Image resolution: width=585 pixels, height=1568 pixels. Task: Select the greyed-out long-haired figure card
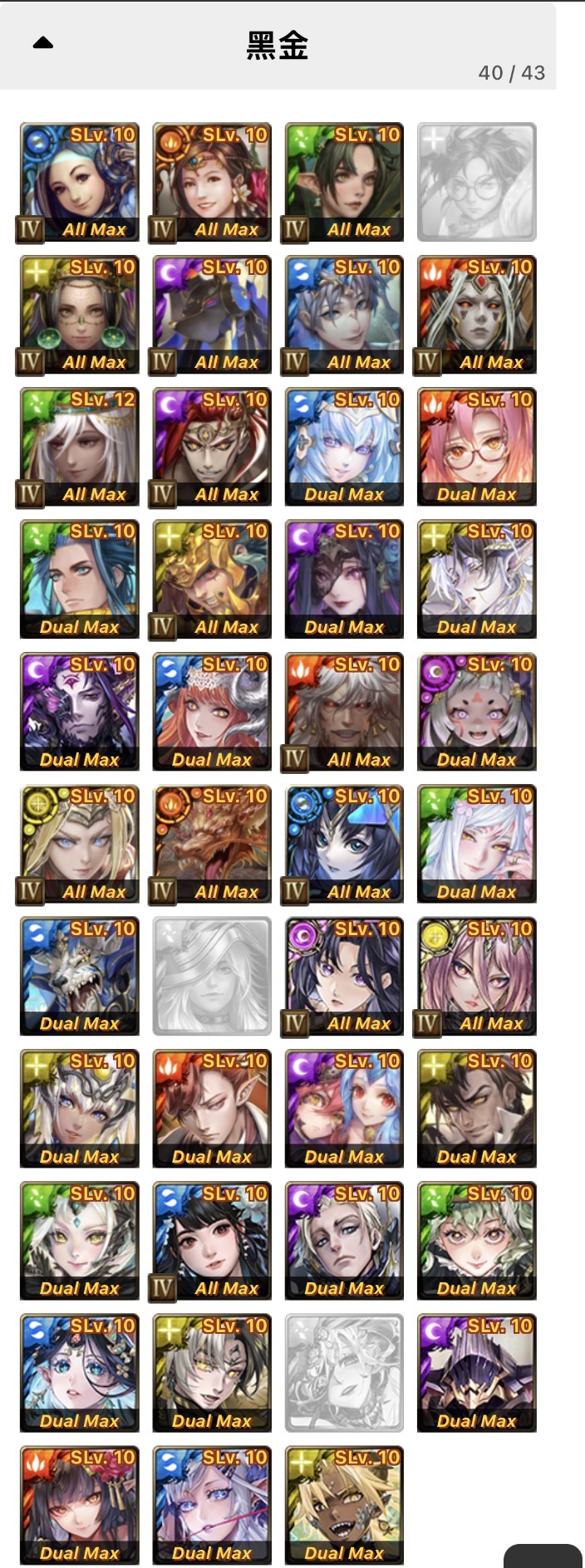pos(211,976)
